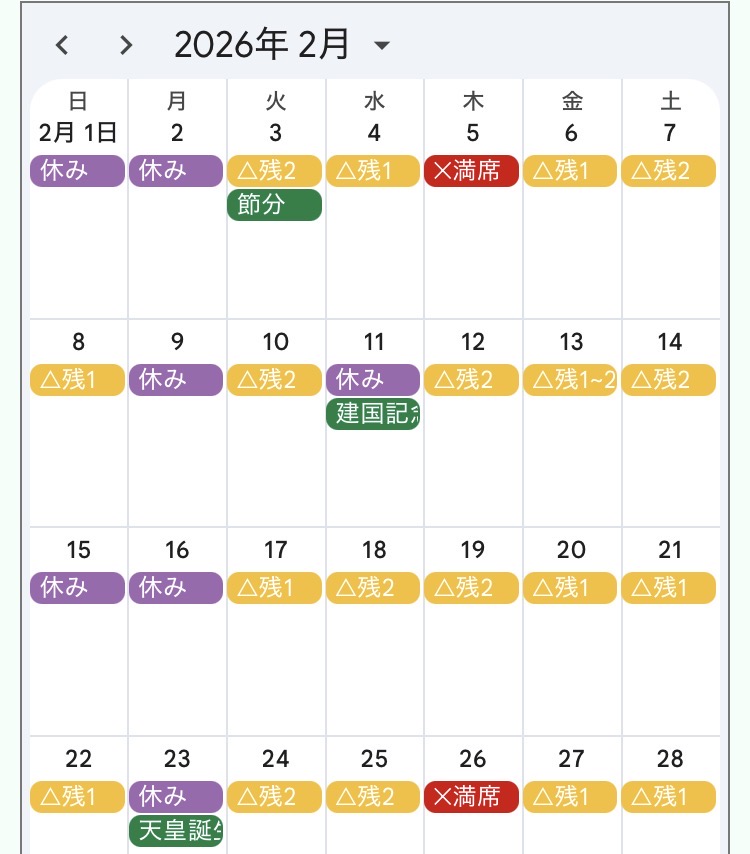This screenshot has height=854, width=750.
Task: Go to the previous month
Action: click(63, 45)
